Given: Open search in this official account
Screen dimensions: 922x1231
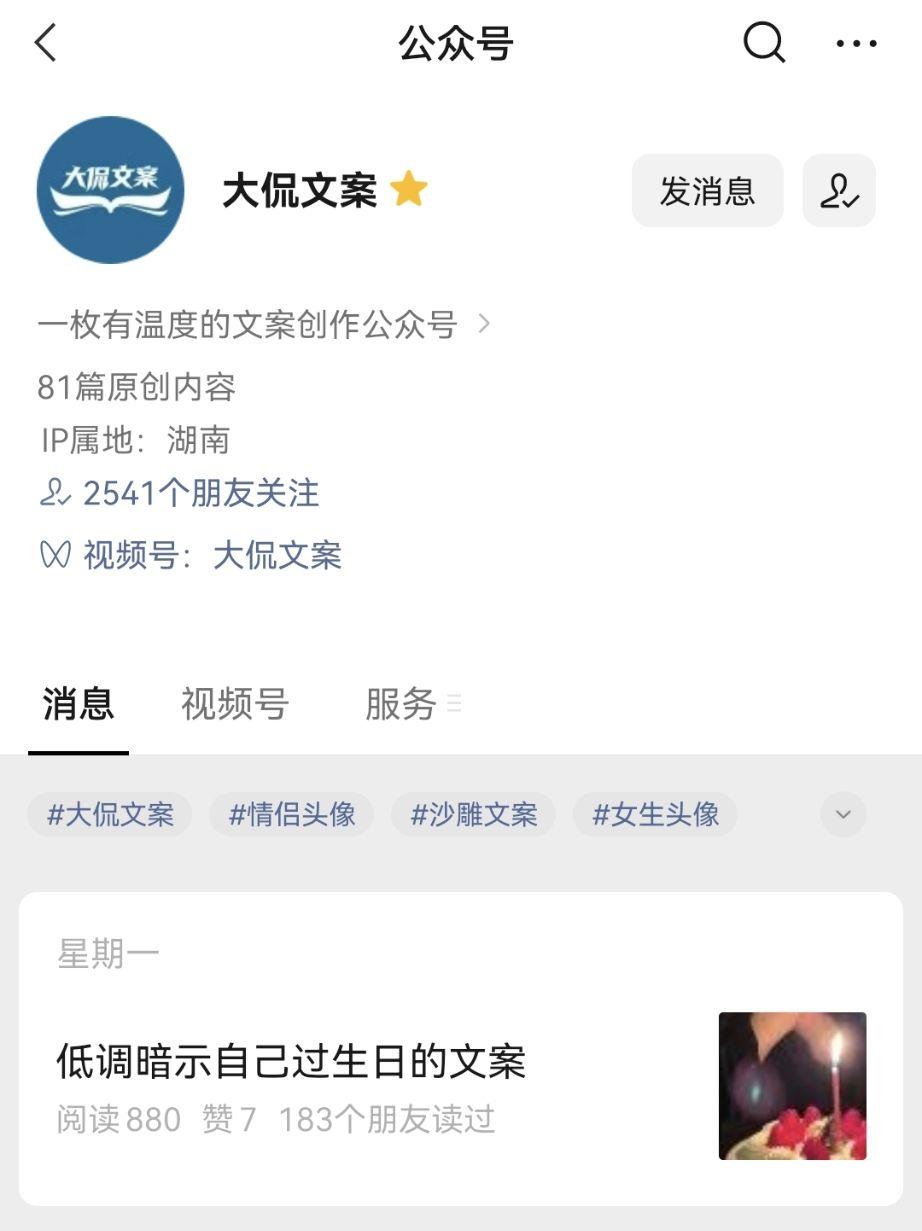Looking at the screenshot, I should click(x=764, y=43).
